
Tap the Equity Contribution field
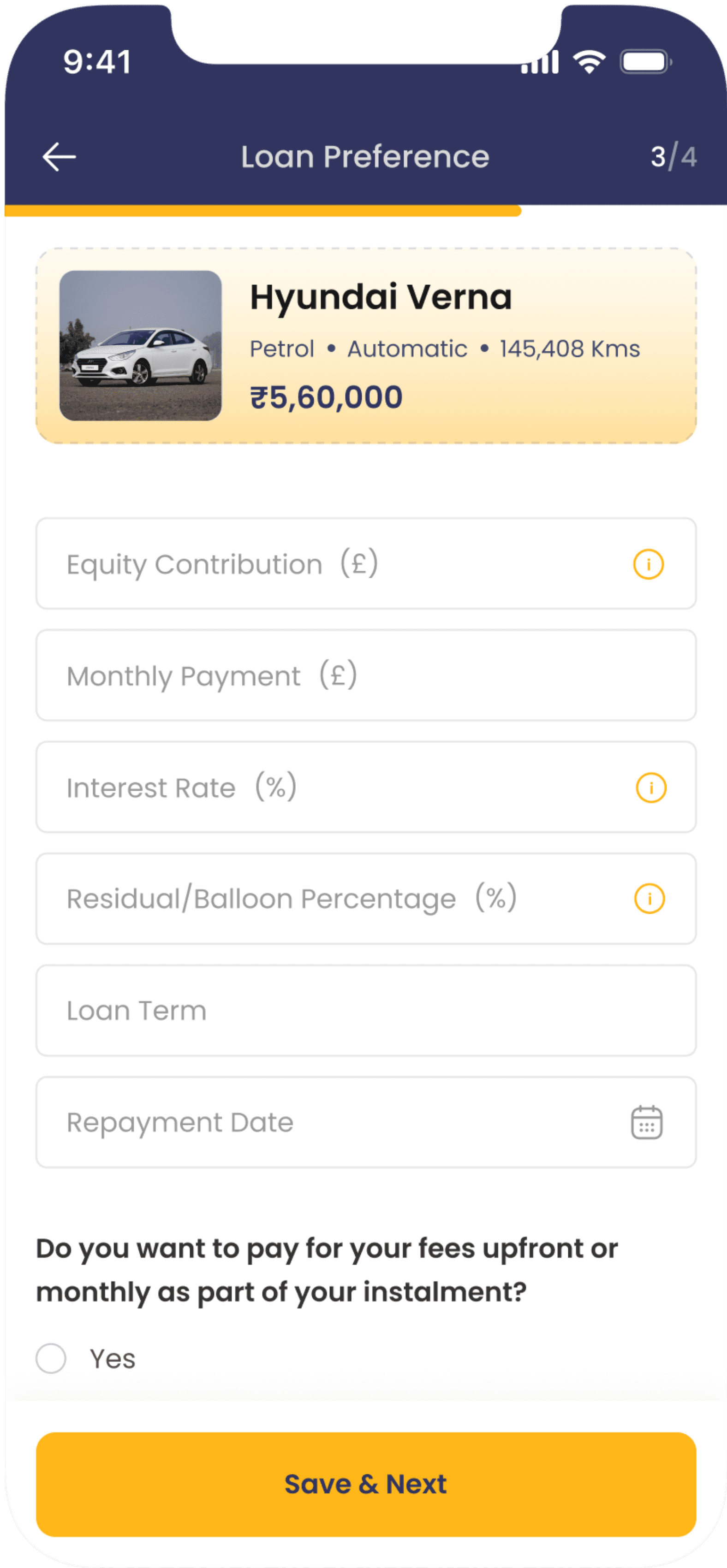tap(329, 564)
